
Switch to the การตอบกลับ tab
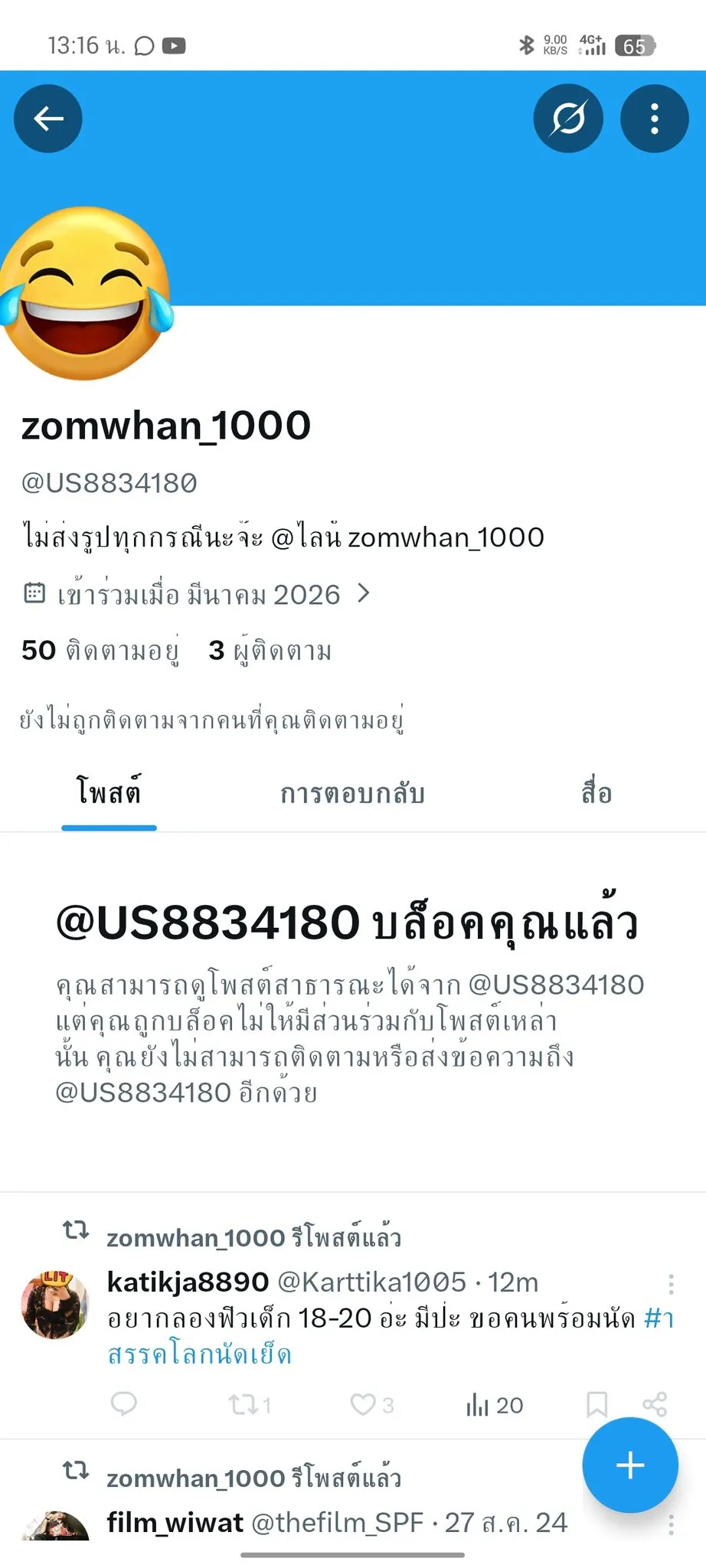tap(352, 794)
